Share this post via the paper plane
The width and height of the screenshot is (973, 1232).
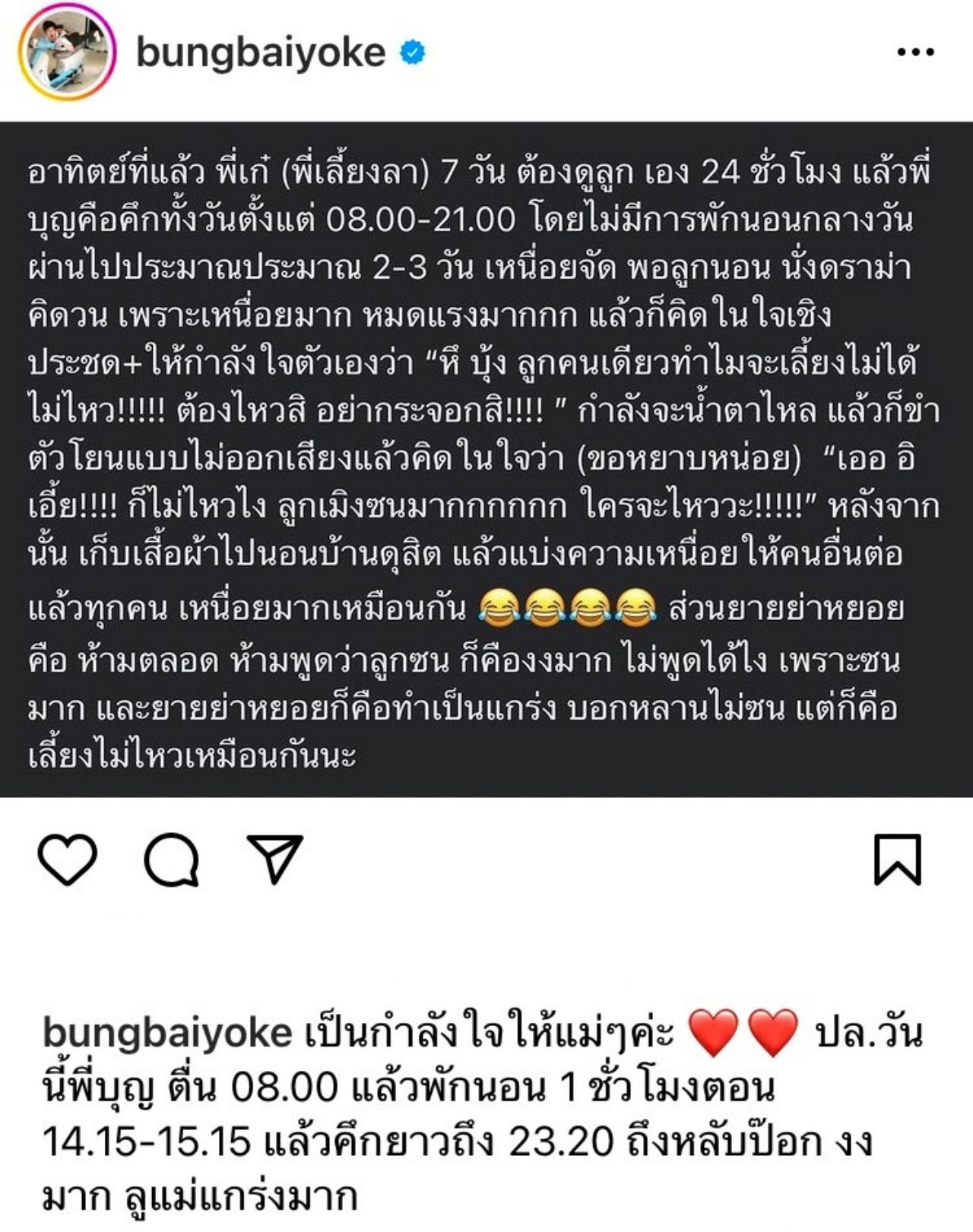click(275, 859)
